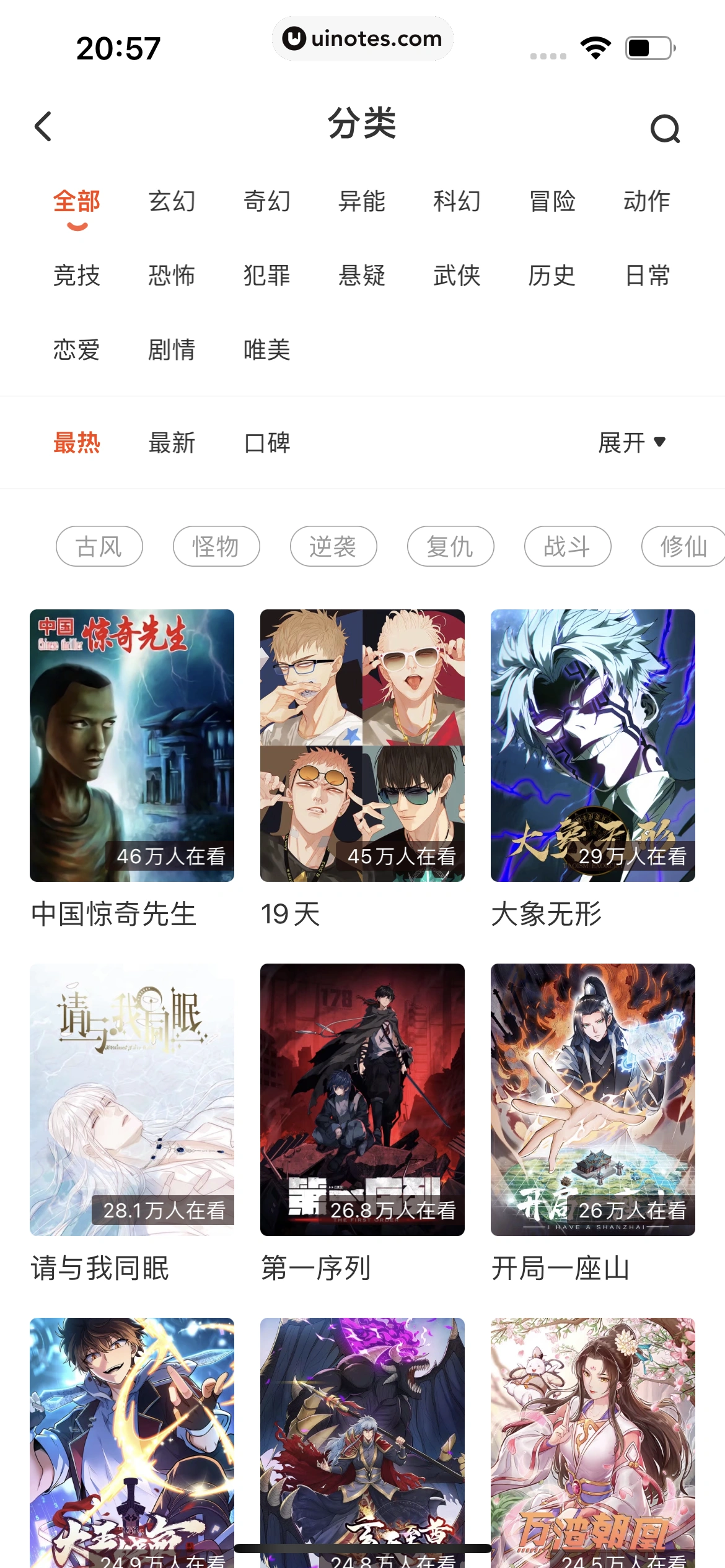Switch to the 口碑 sort tab
The image size is (725, 1568).
pos(267,443)
